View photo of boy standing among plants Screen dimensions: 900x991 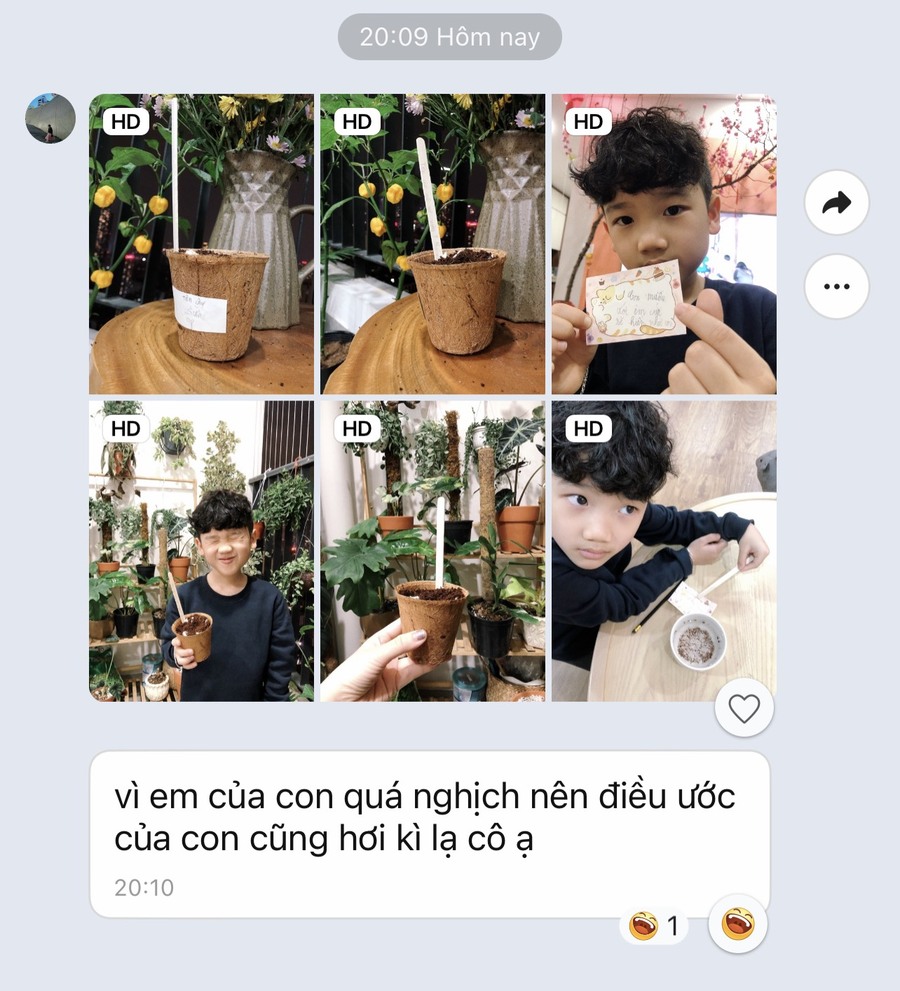pos(201,551)
